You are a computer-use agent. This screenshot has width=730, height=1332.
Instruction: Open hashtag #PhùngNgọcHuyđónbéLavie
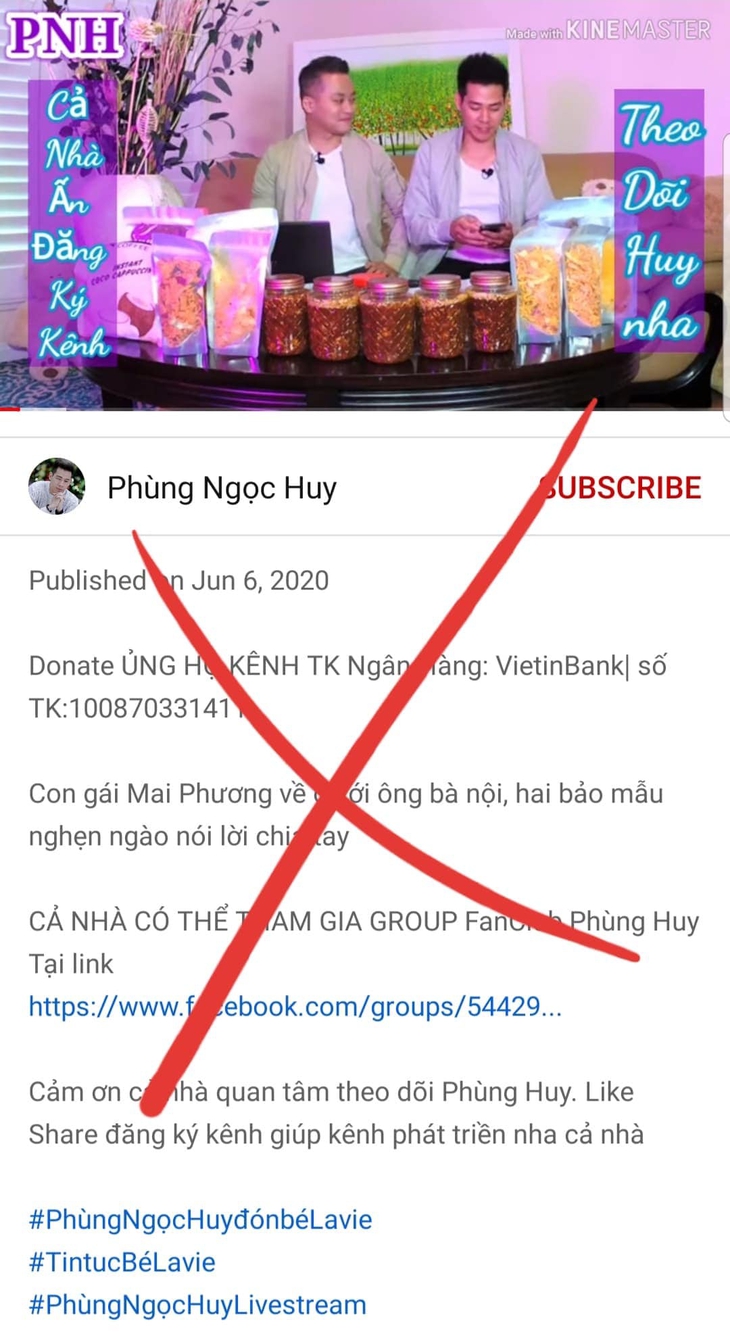[200, 1219]
